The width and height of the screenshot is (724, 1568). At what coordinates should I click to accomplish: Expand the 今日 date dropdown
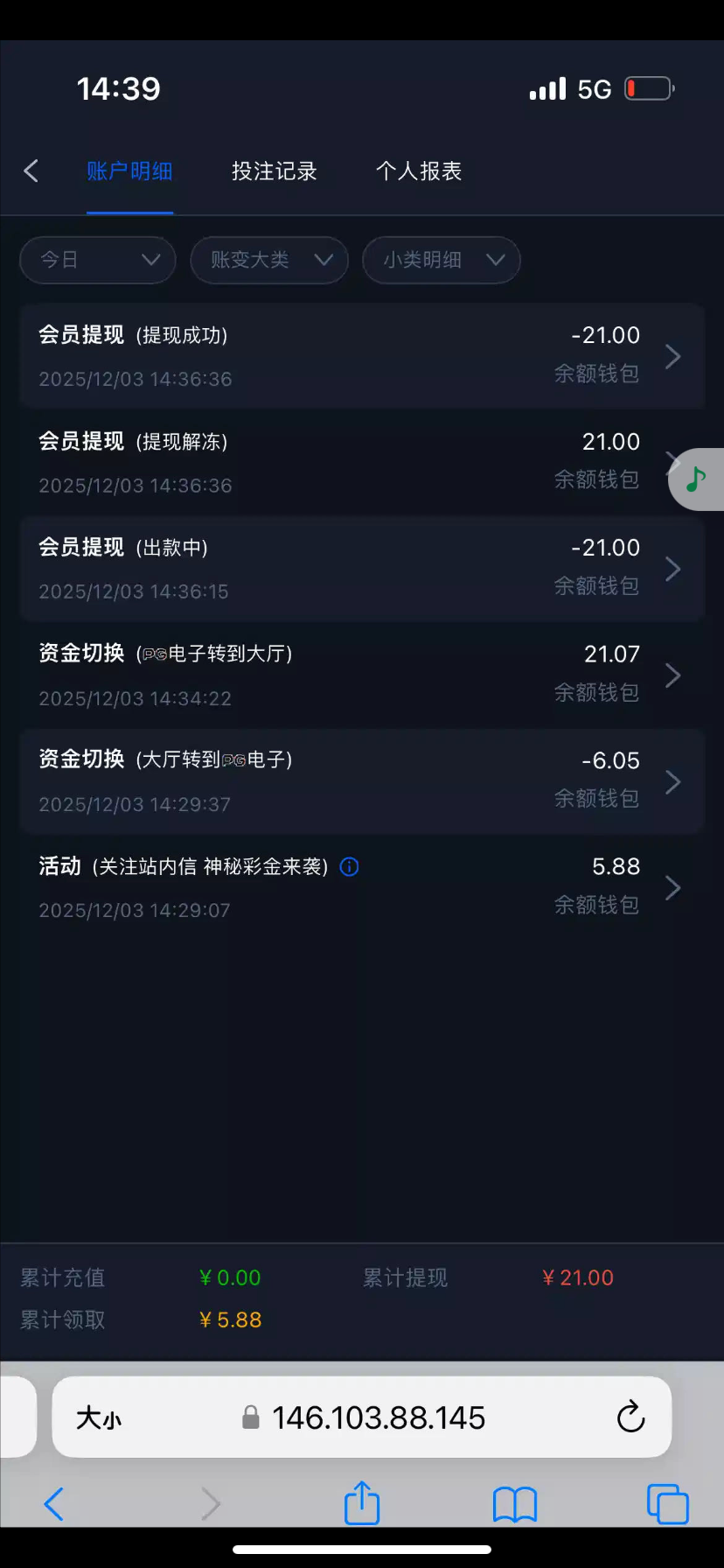pyautogui.click(x=98, y=260)
